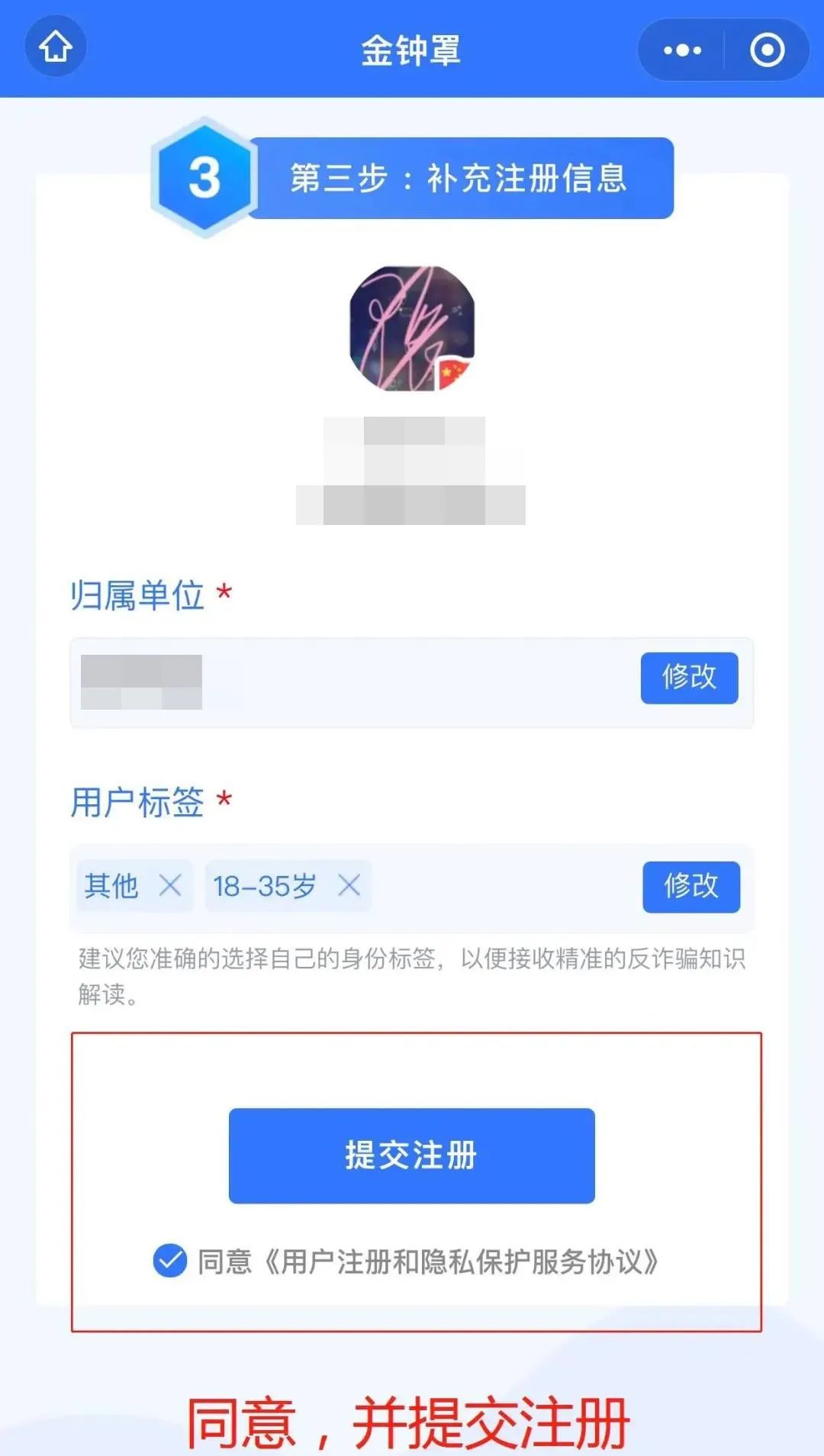
Task: Close the mini program with circle icon
Action: pos(767,50)
